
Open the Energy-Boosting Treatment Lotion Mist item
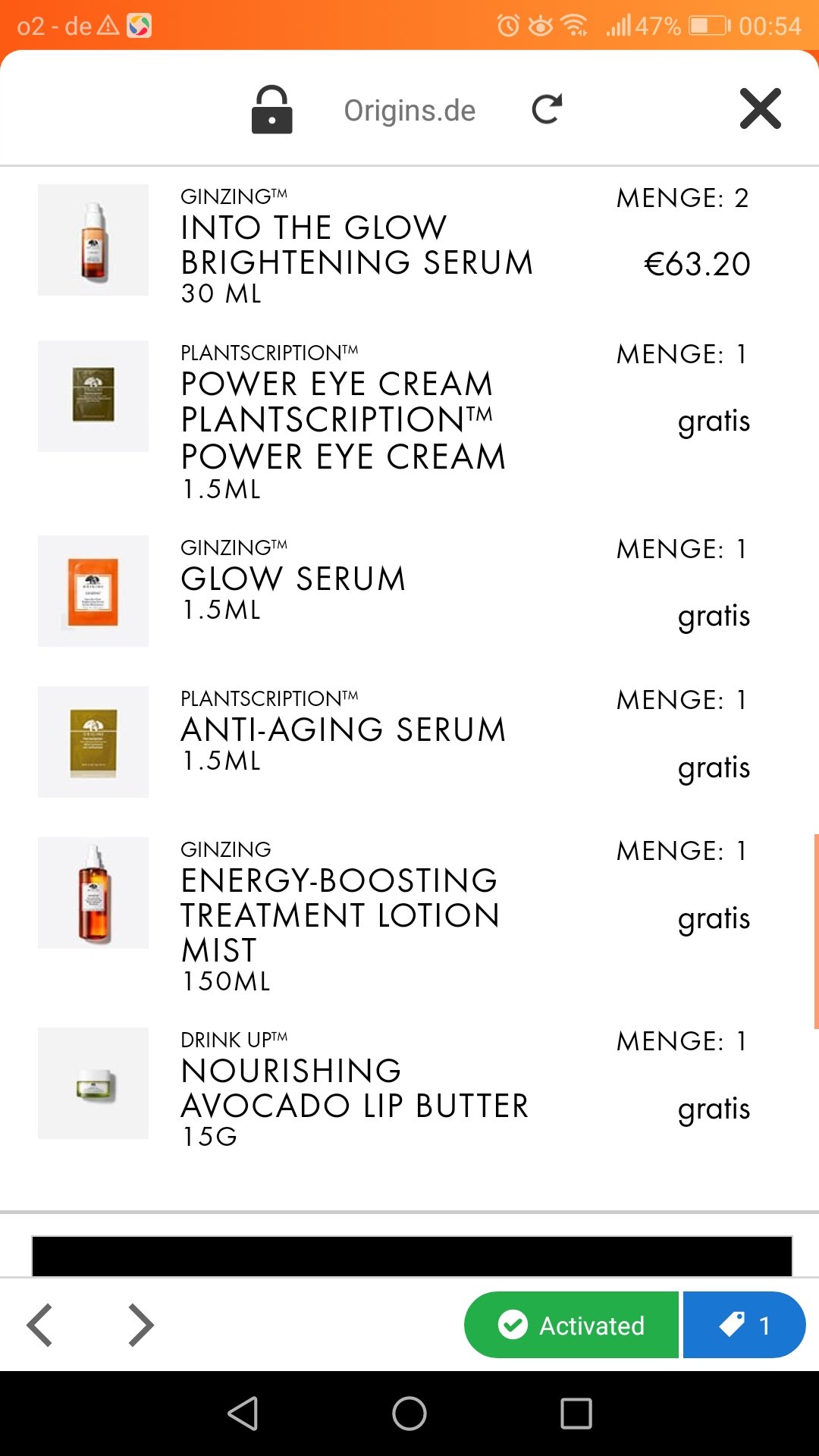(340, 915)
